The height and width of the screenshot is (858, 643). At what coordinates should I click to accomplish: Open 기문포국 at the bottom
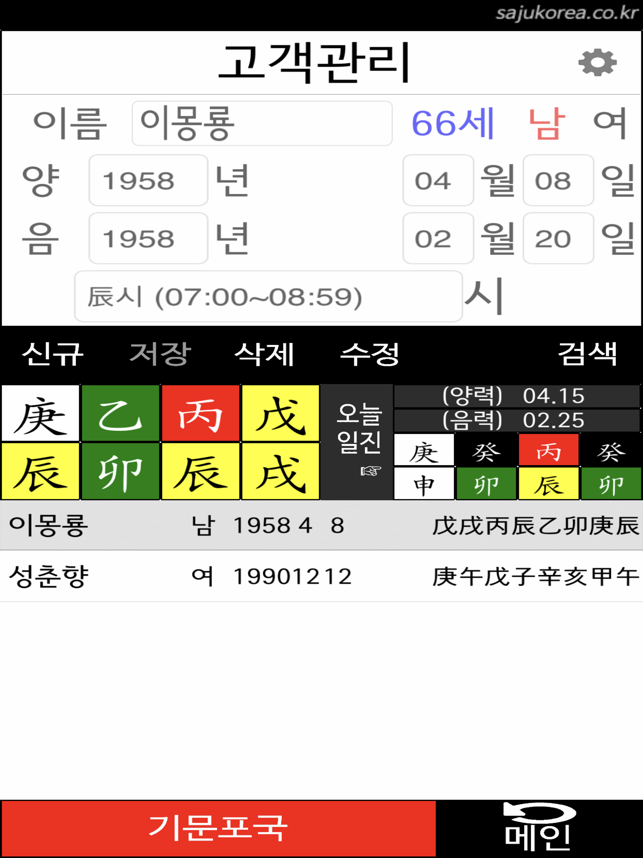[218, 828]
